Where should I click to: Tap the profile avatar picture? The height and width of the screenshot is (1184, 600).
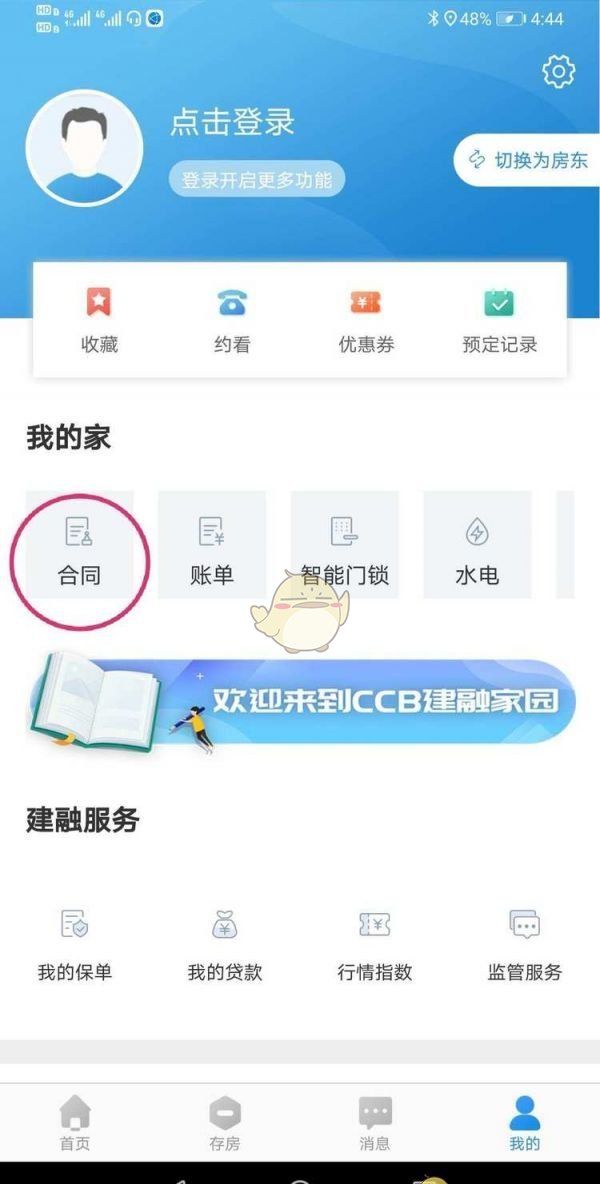coord(84,148)
